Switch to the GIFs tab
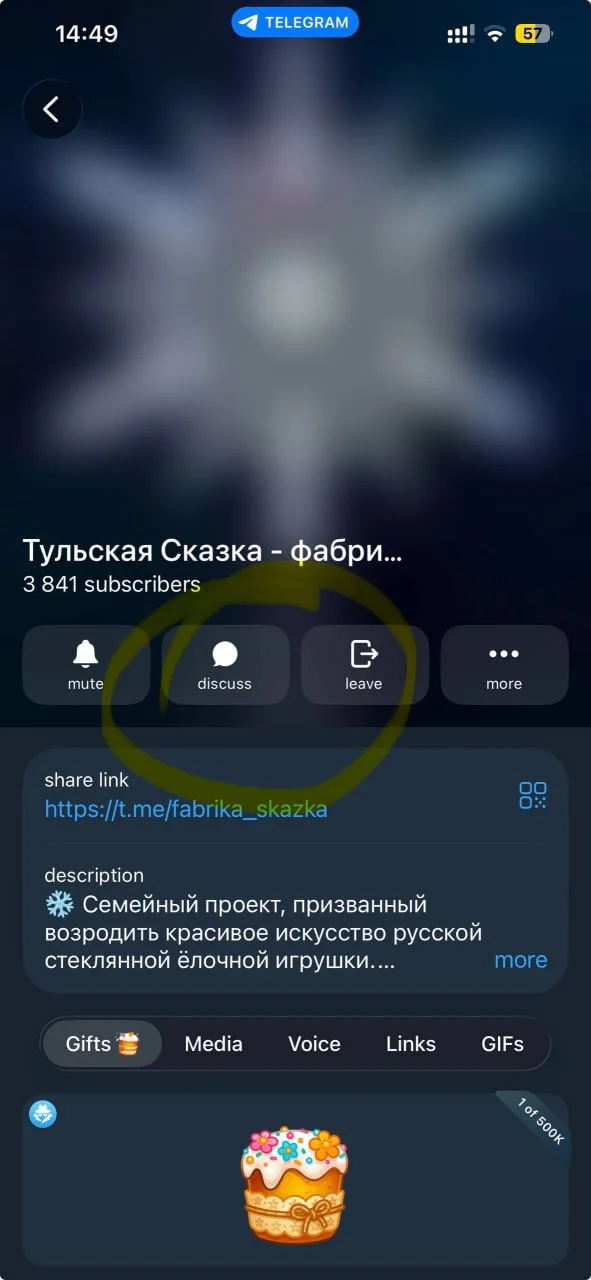 pyautogui.click(x=502, y=1044)
